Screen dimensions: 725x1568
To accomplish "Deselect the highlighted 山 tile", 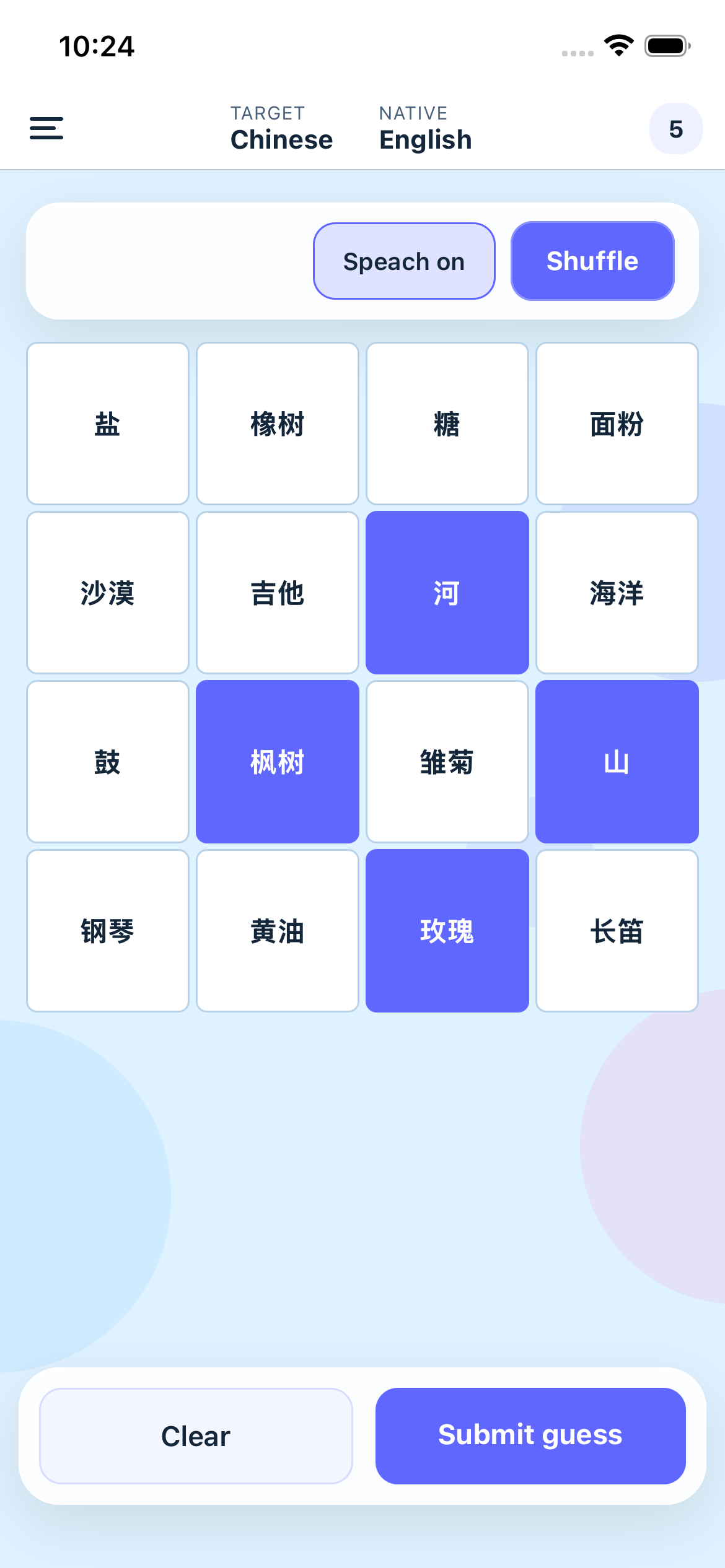I will (x=617, y=762).
